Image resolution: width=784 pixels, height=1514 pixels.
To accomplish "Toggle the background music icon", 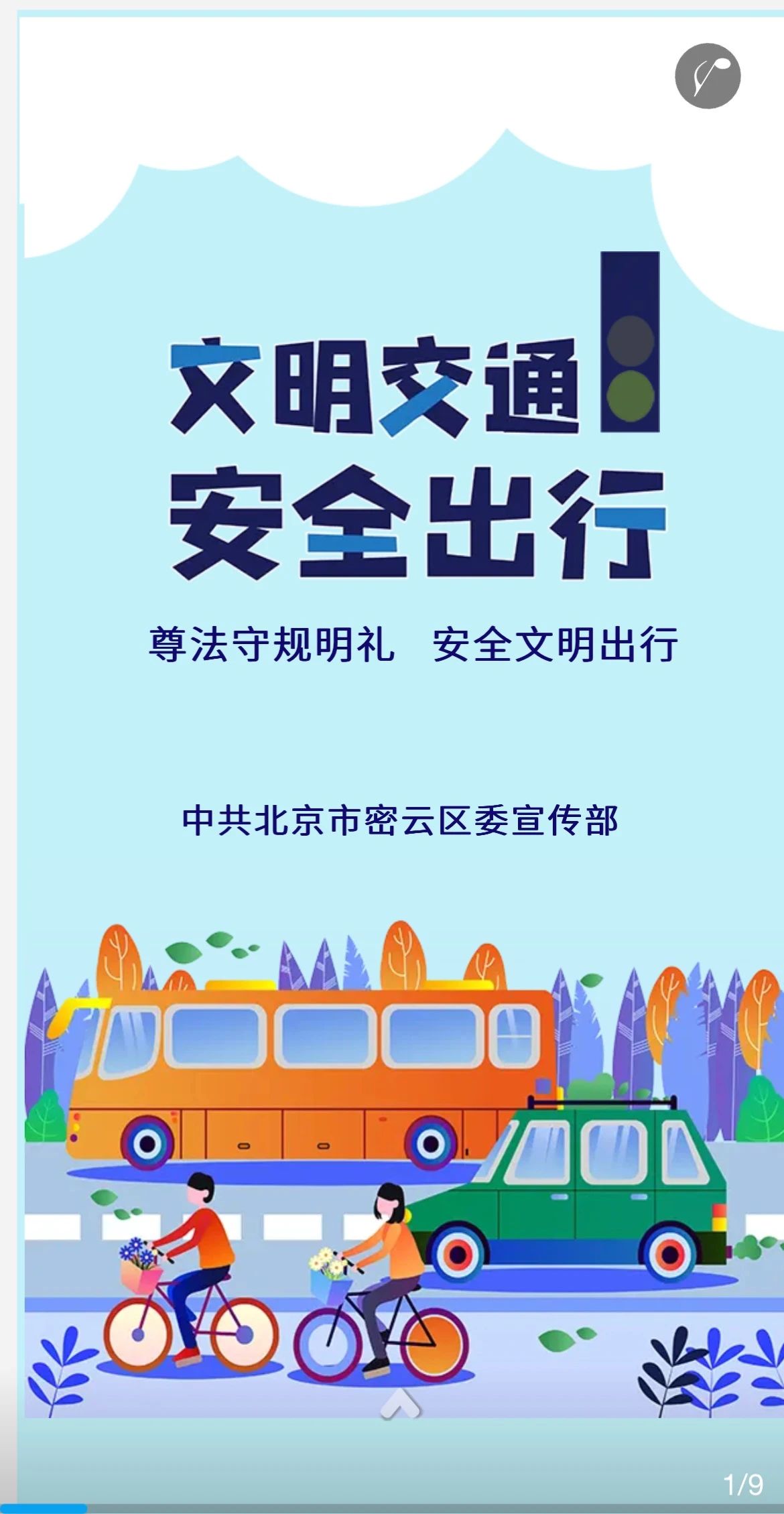I will click(707, 76).
